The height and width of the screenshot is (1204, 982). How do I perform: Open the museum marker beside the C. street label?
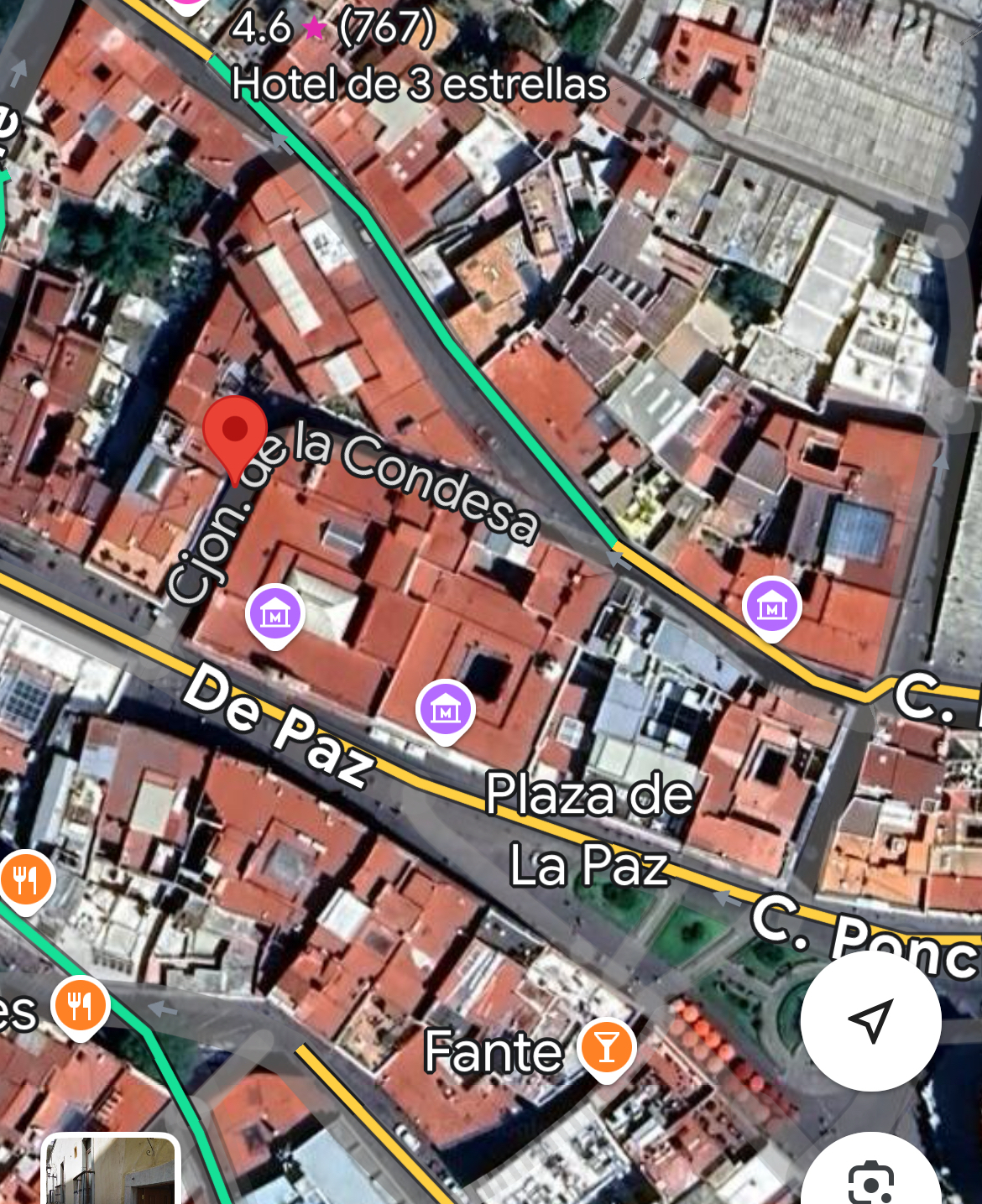pyautogui.click(x=771, y=607)
